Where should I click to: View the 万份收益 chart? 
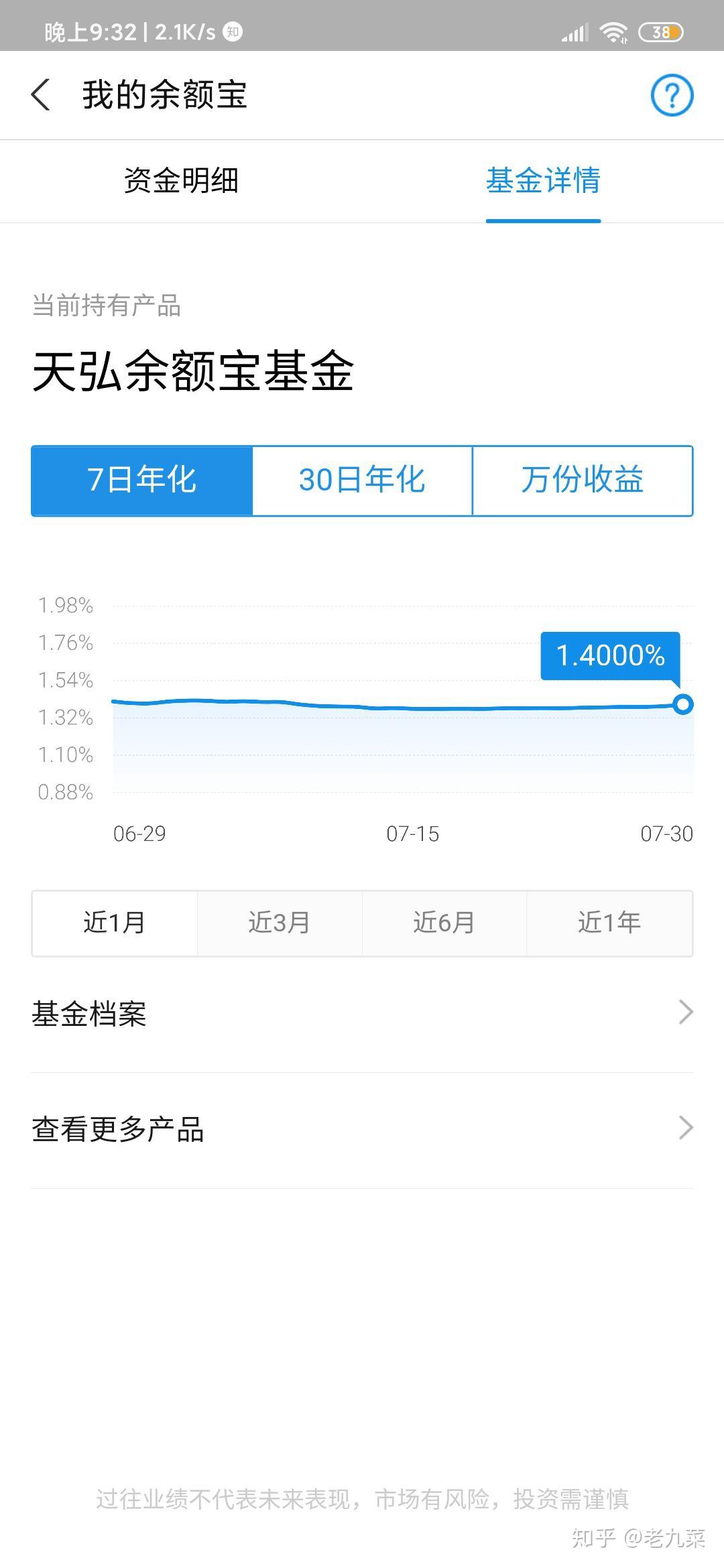point(583,480)
